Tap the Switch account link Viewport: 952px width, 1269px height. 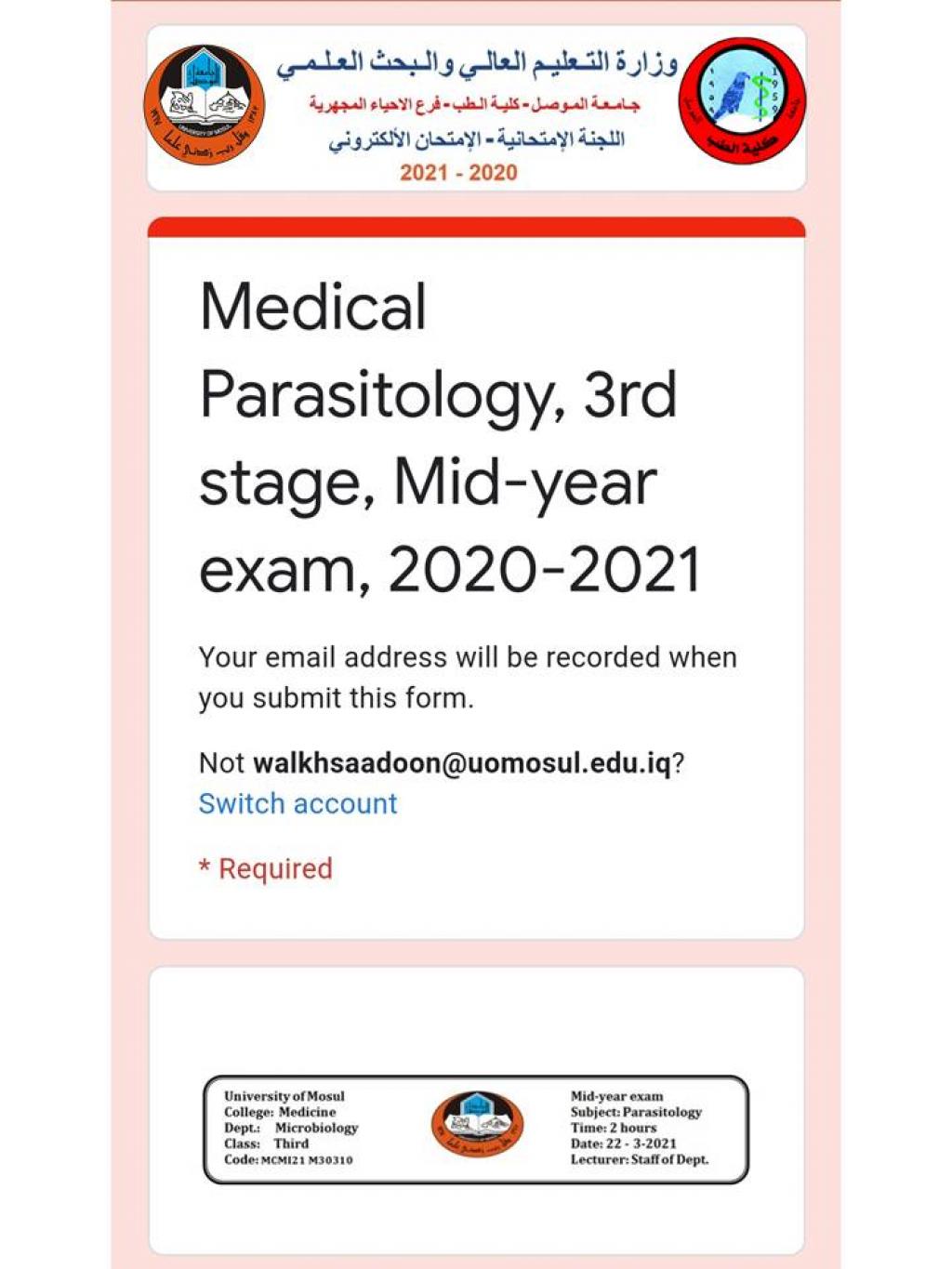coord(297,803)
